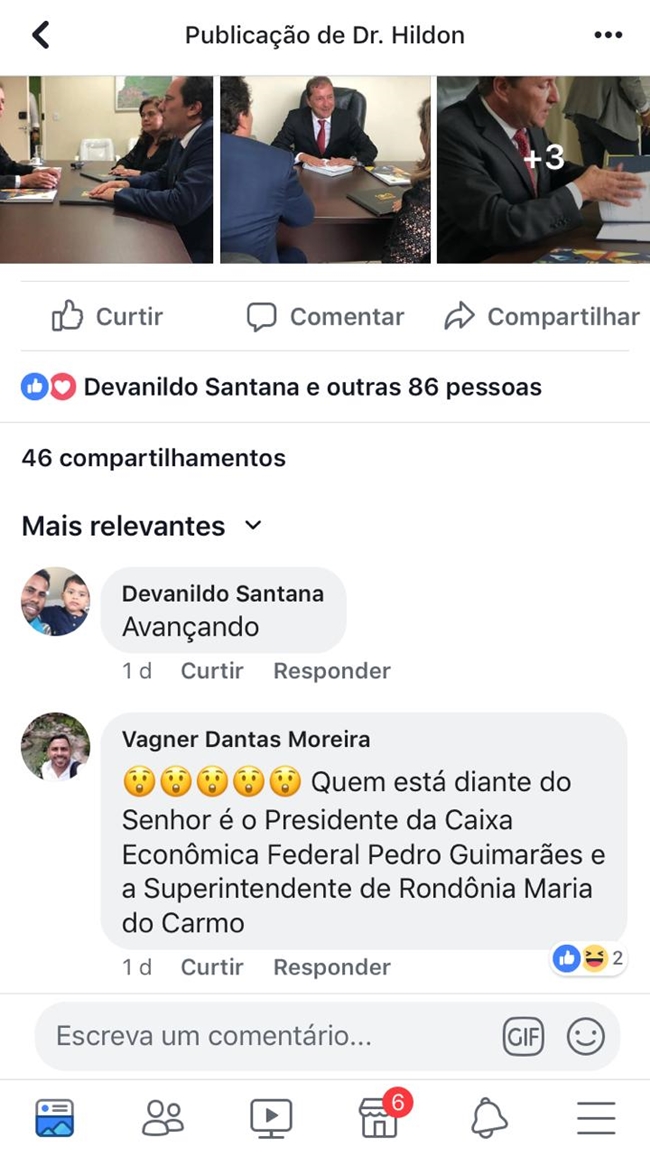This screenshot has height=1156, width=650.
Task: Reply to Vagner Dantas Moreira's comment
Action: (x=332, y=967)
